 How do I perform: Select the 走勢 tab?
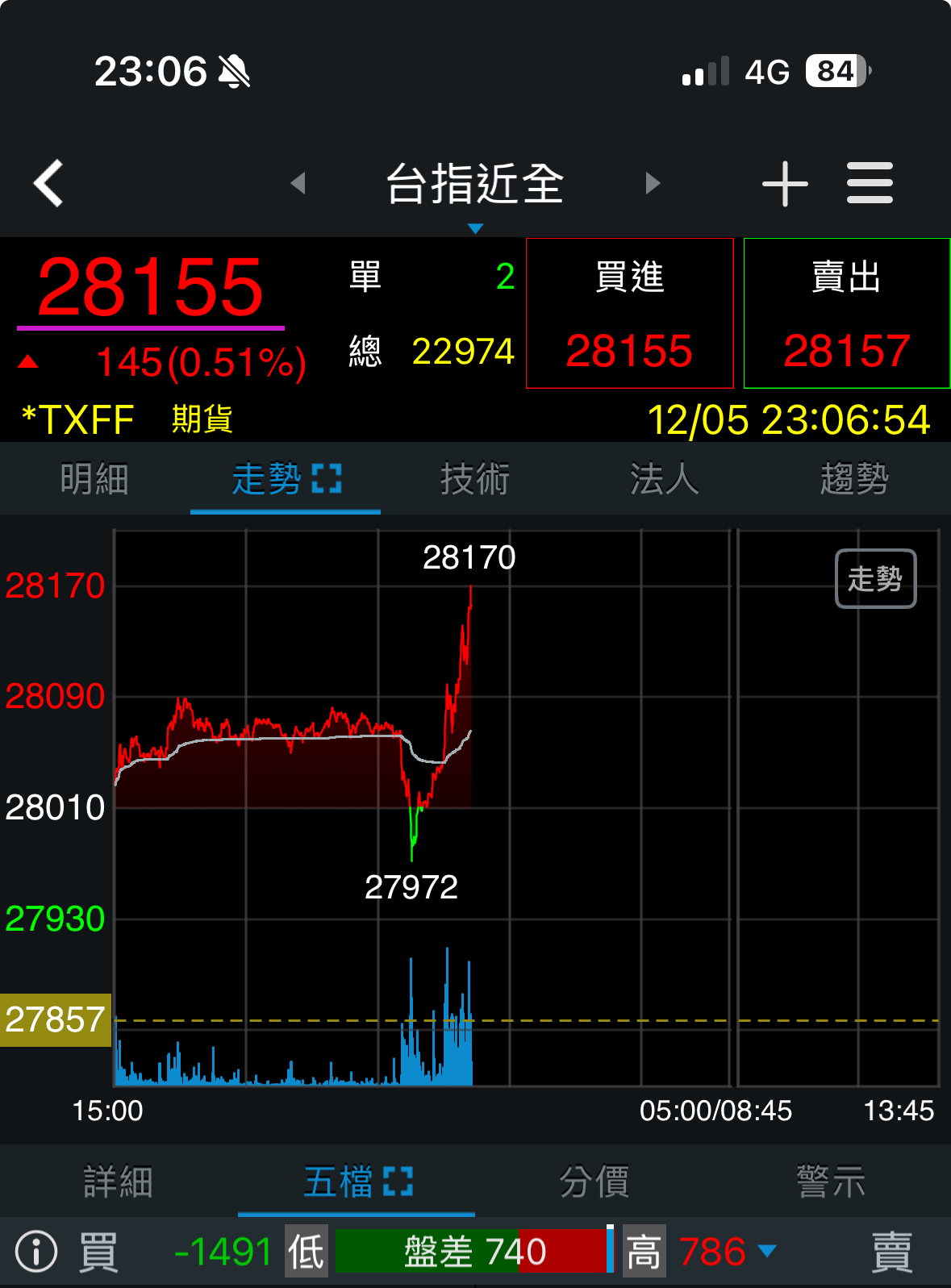[285, 479]
